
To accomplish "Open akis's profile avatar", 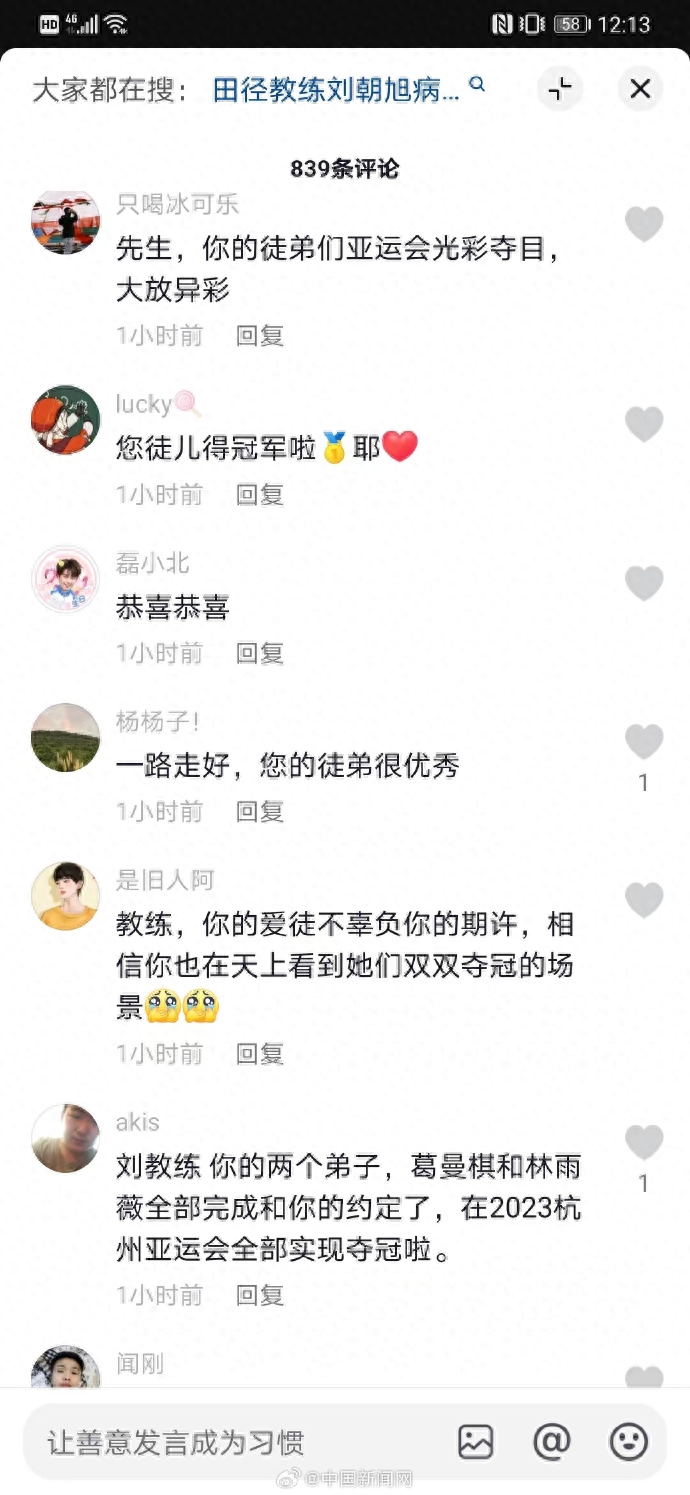I will tap(66, 1138).
